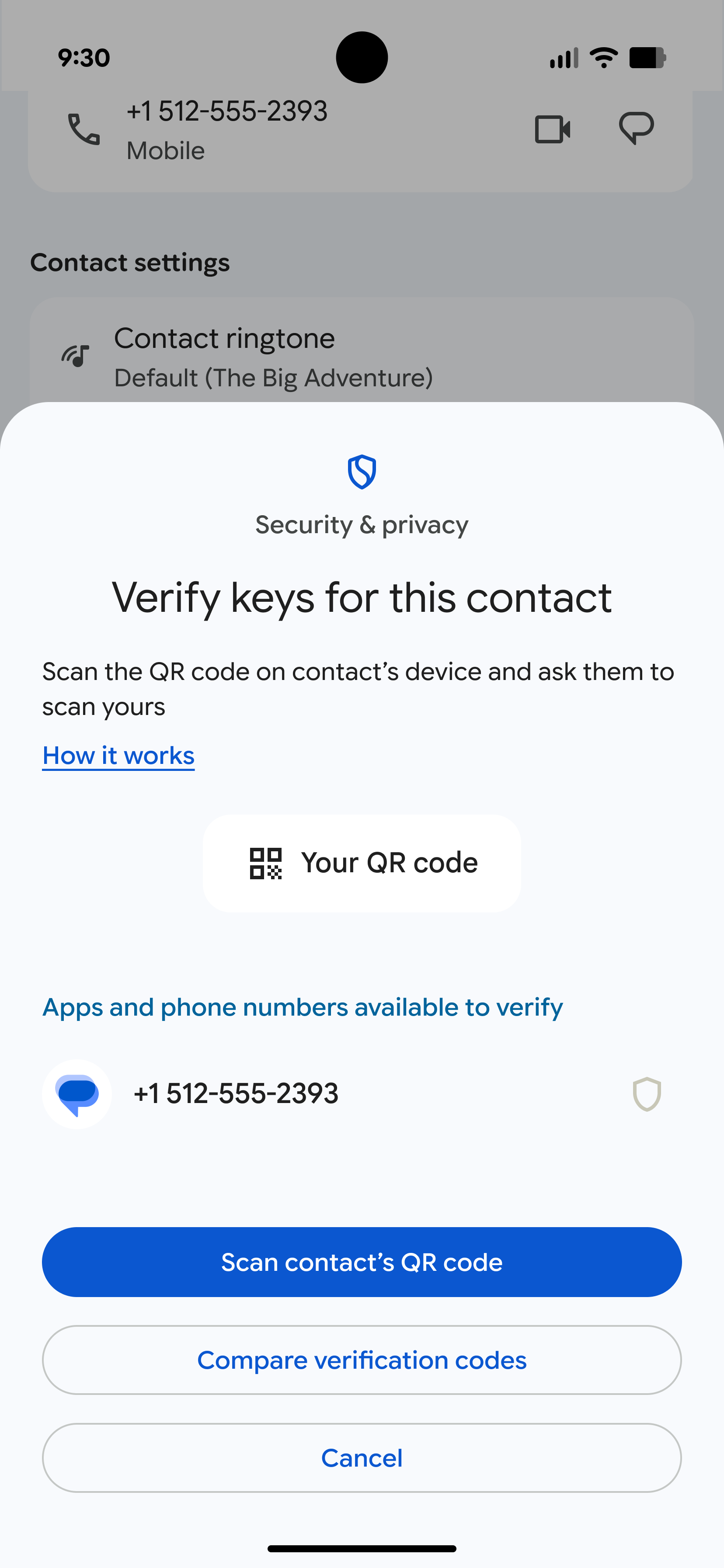Cancel the key verification sheet
The width and height of the screenshot is (724, 1568).
[362, 1458]
